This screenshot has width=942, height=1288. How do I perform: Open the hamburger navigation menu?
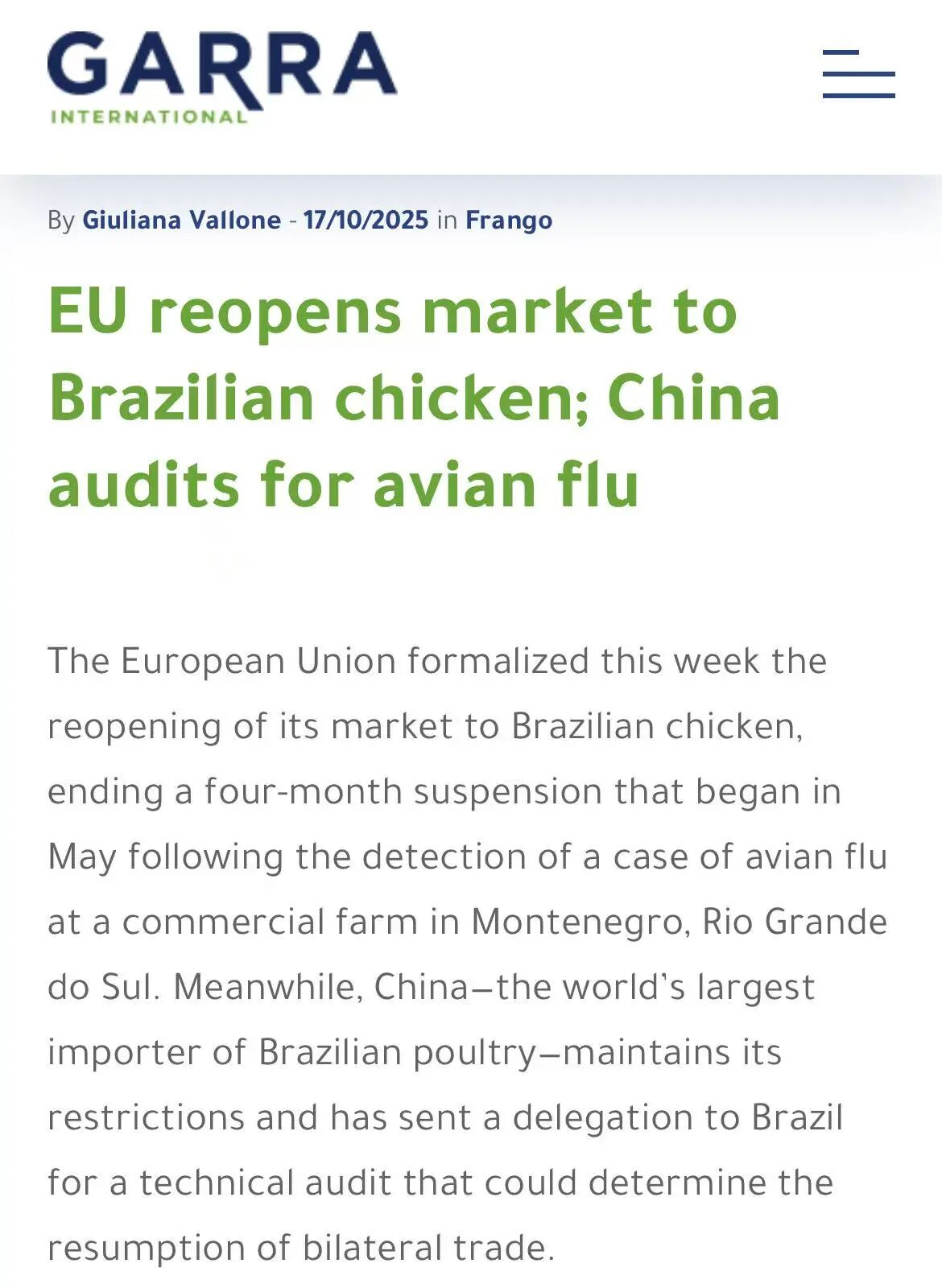858,74
